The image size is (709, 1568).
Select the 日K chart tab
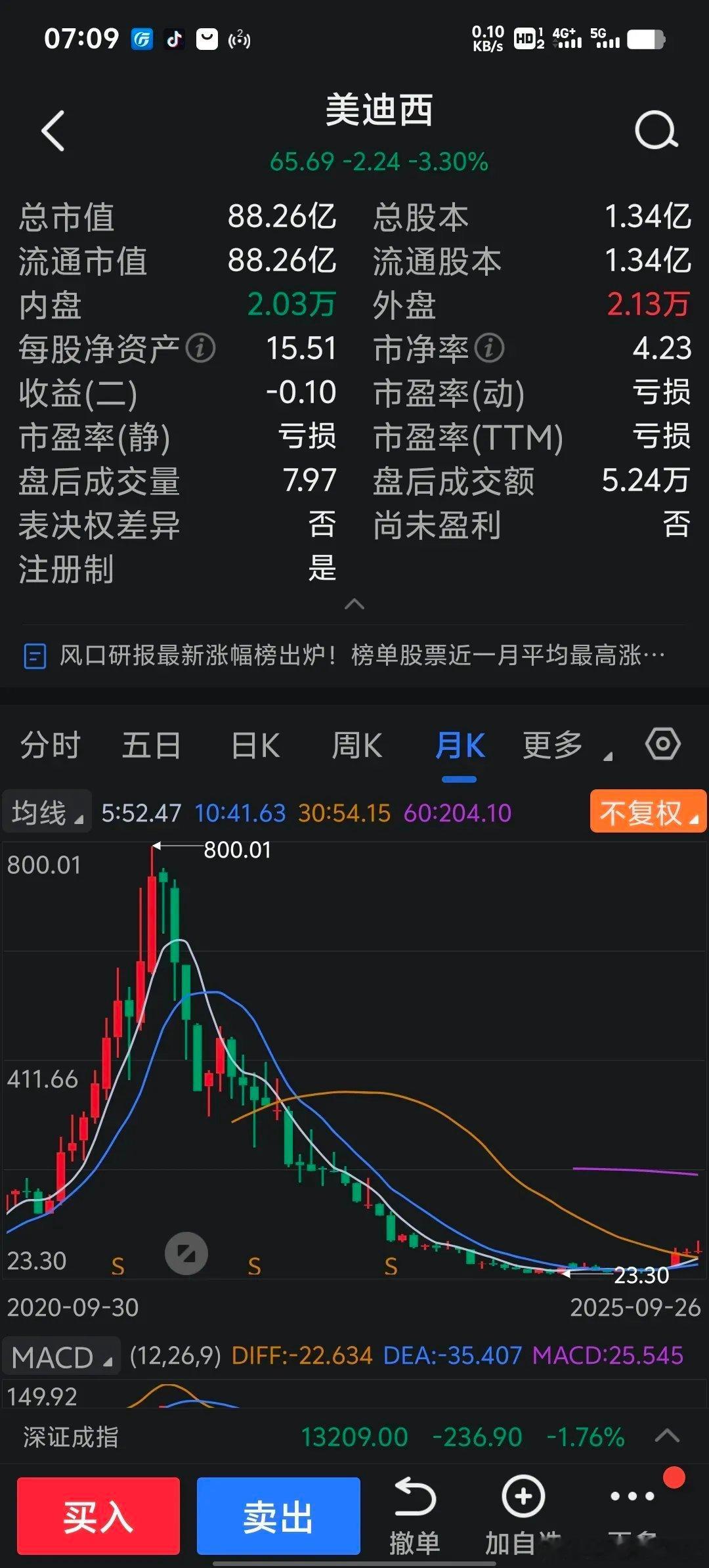(x=255, y=746)
